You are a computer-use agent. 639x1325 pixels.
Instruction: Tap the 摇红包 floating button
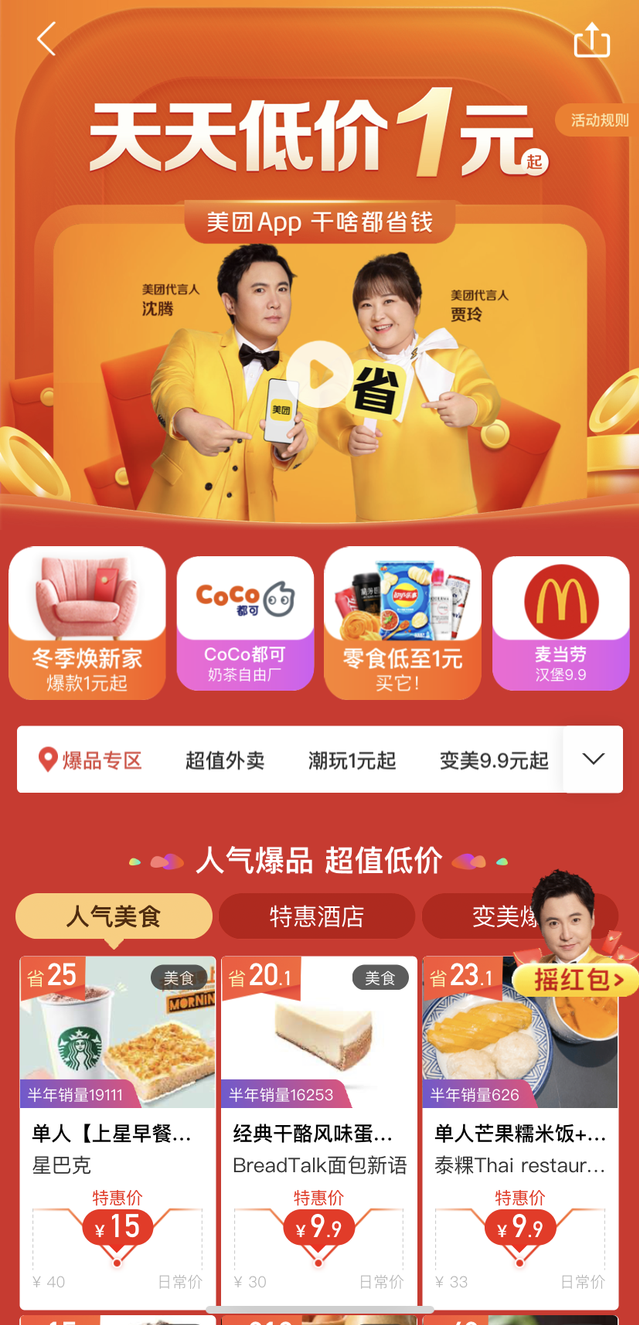tap(578, 979)
